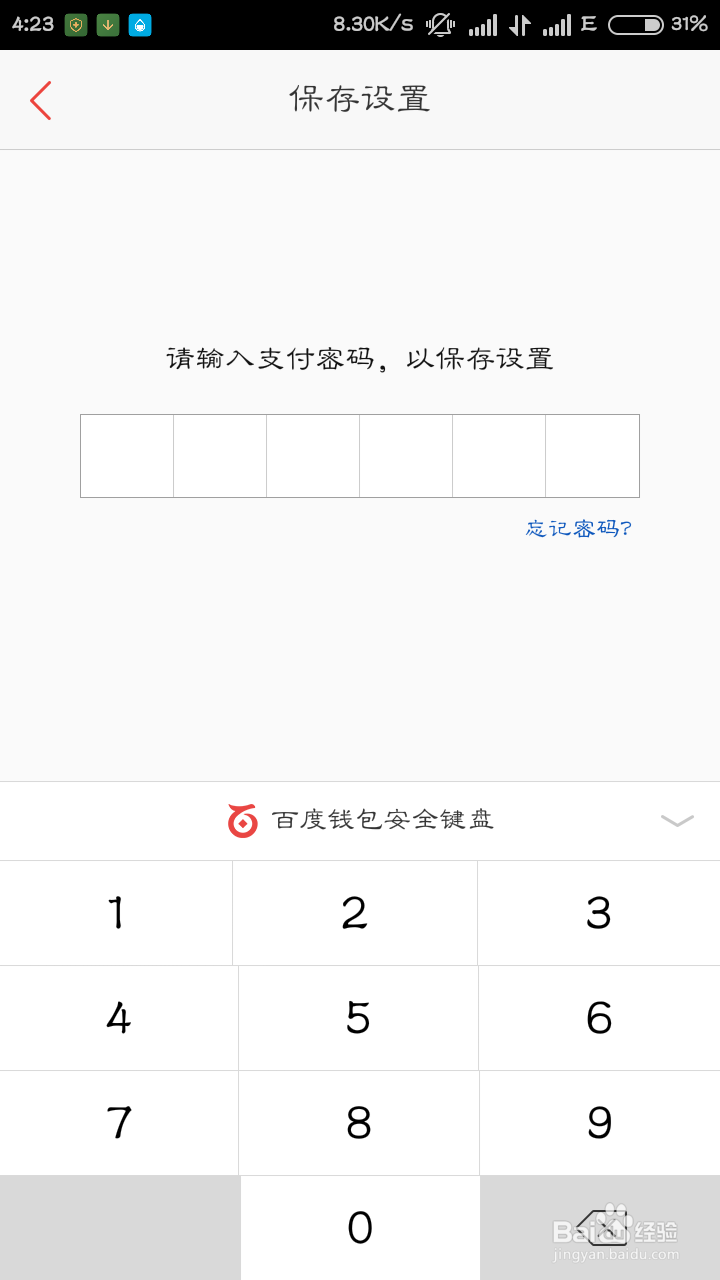
Task: Open the 忘记密码? forgot password link
Action: (x=578, y=527)
